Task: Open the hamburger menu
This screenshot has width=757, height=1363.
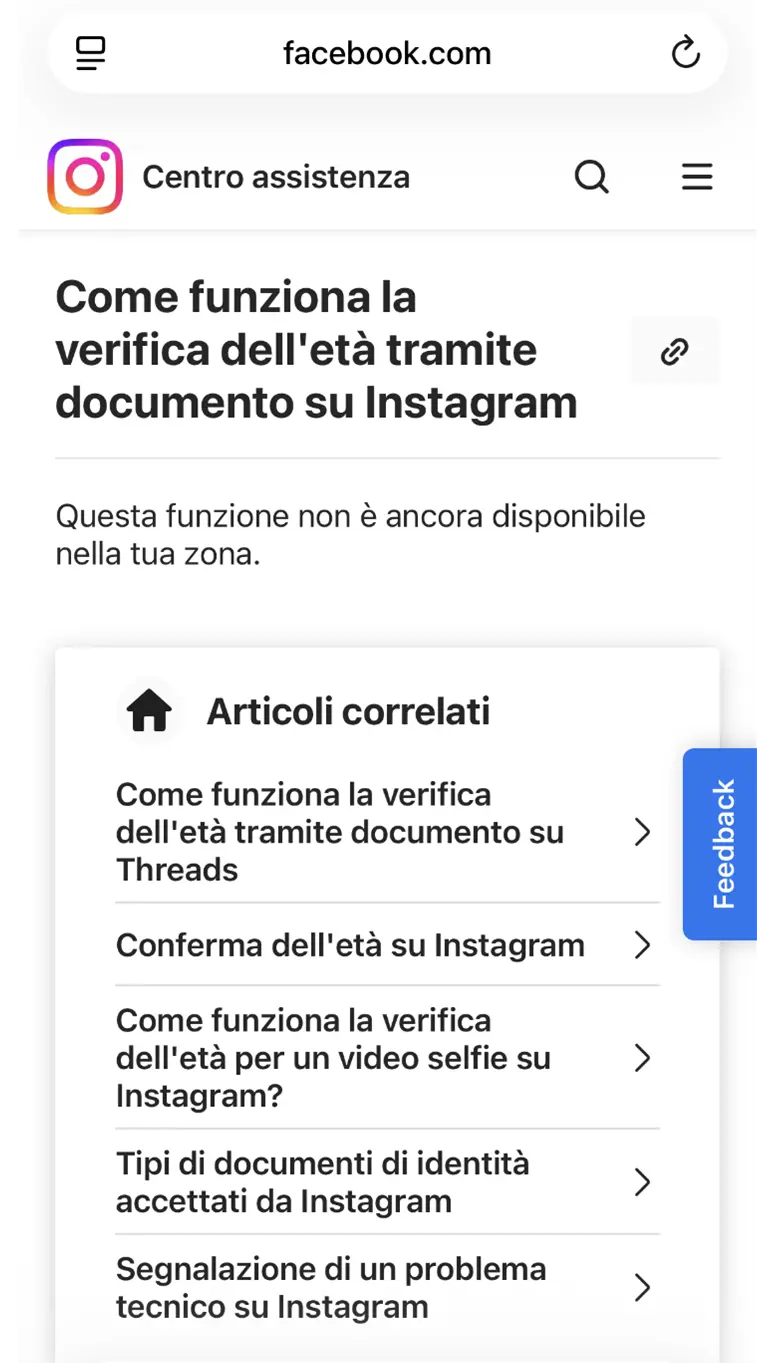Action: [x=696, y=178]
